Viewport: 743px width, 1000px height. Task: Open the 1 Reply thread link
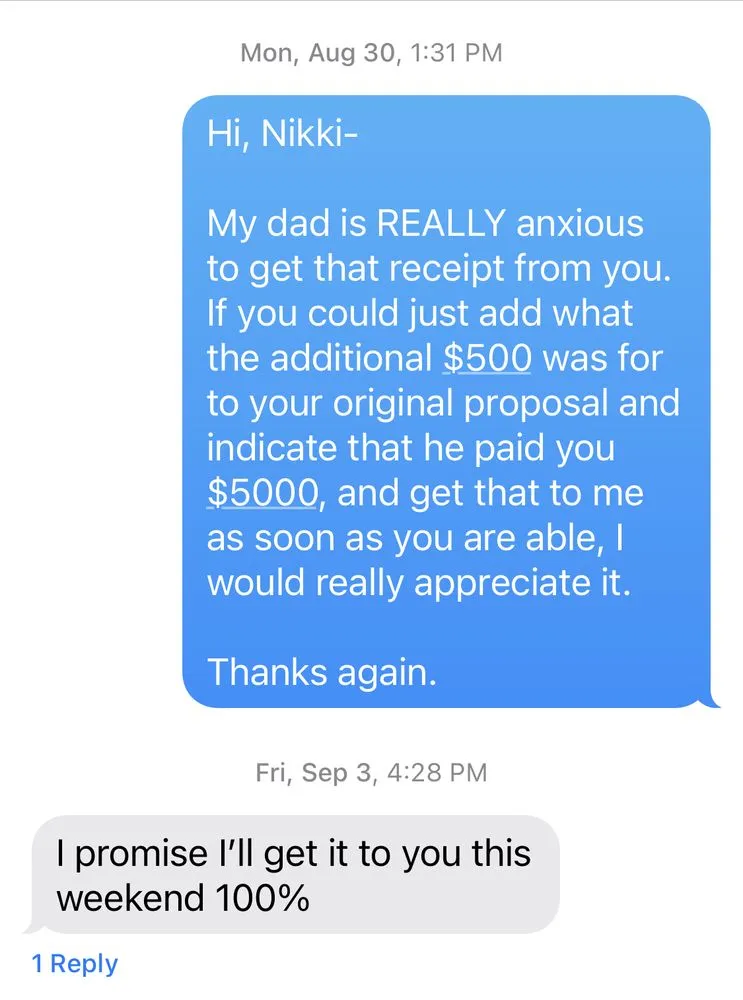coord(74,964)
